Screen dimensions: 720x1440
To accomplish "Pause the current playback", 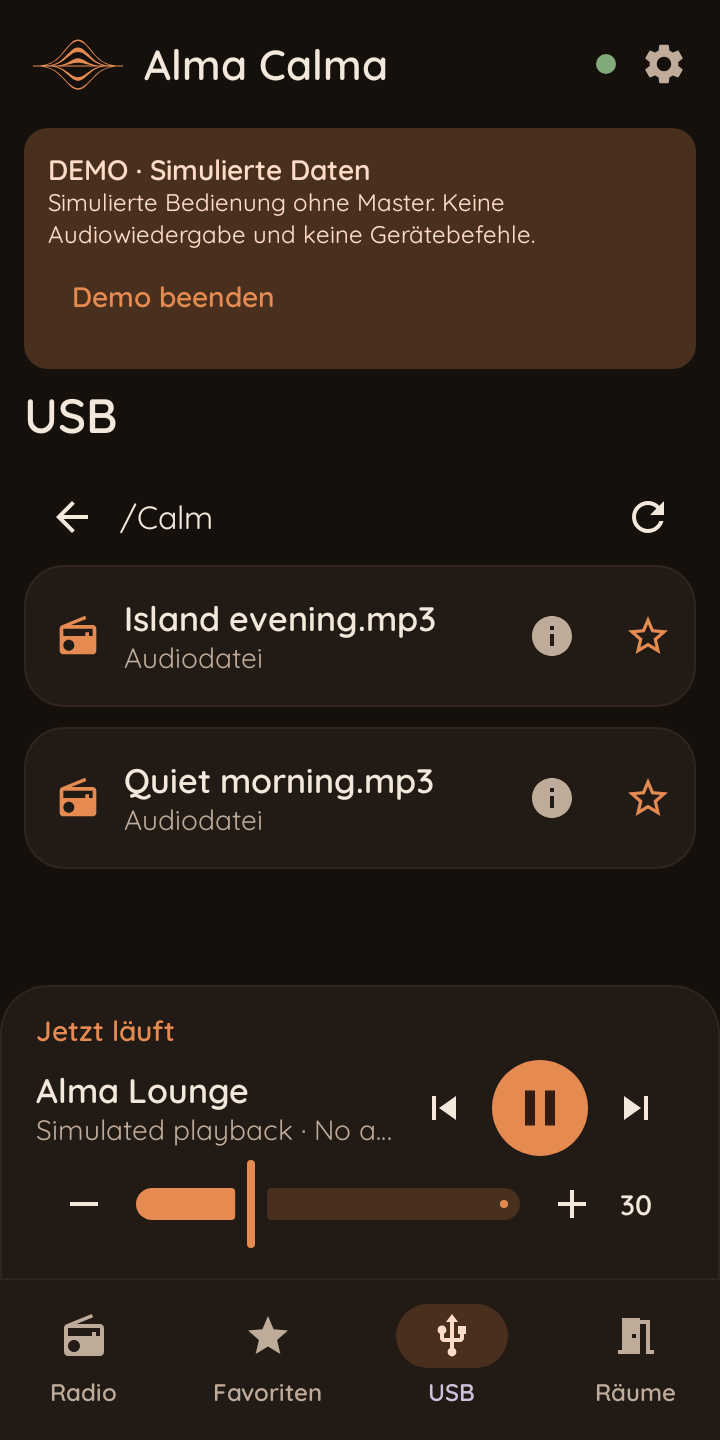I will tap(540, 1108).
